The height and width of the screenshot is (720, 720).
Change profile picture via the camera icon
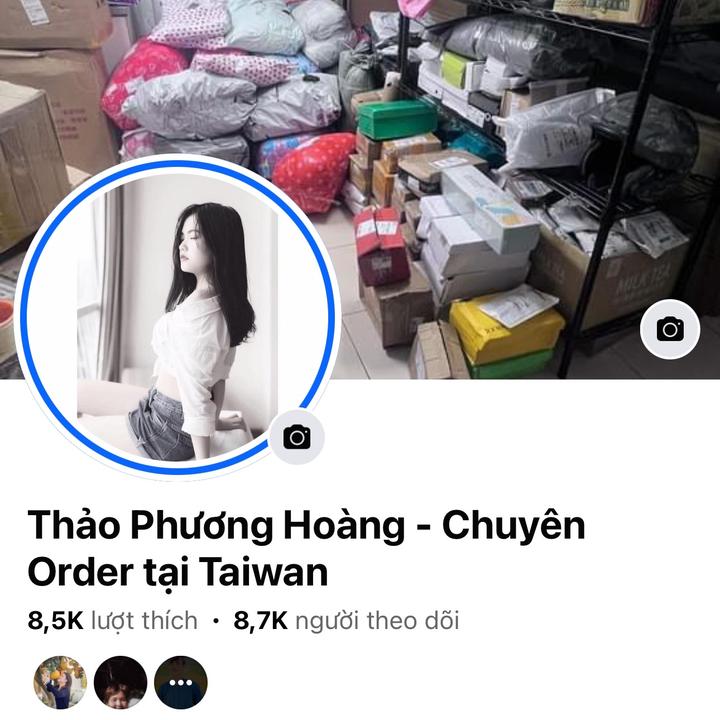tap(296, 437)
